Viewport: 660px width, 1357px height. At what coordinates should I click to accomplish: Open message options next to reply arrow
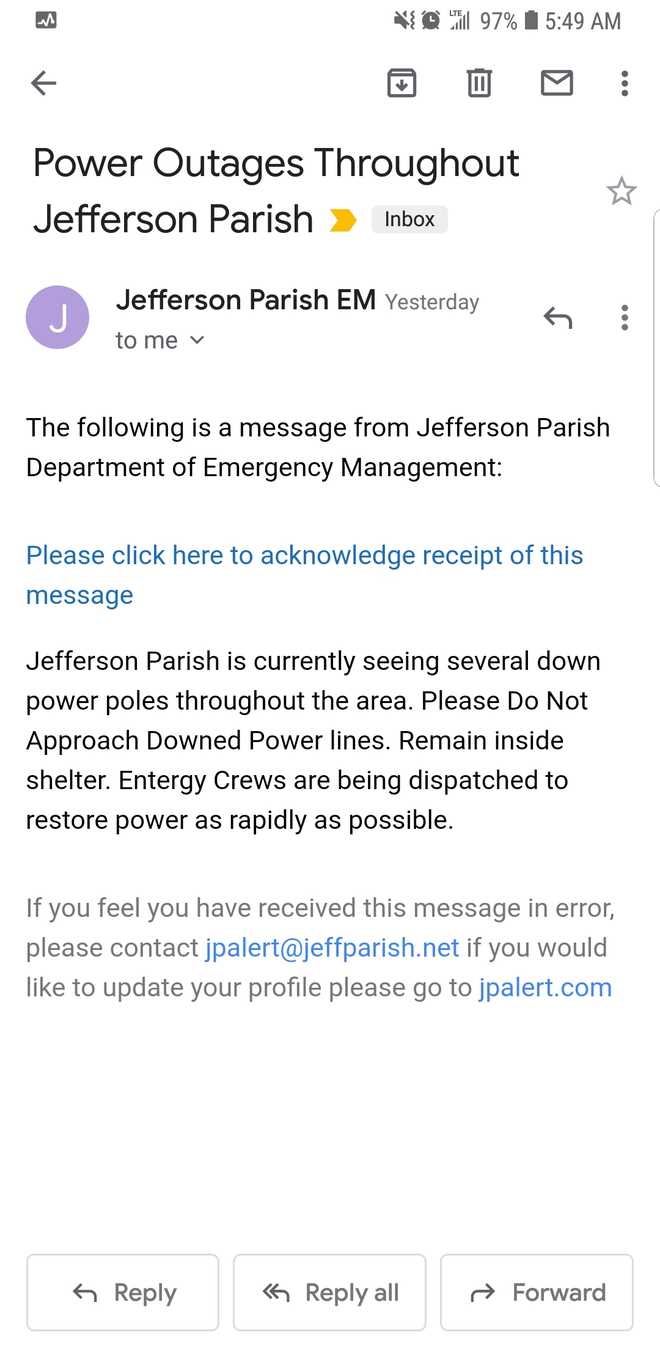(x=624, y=318)
